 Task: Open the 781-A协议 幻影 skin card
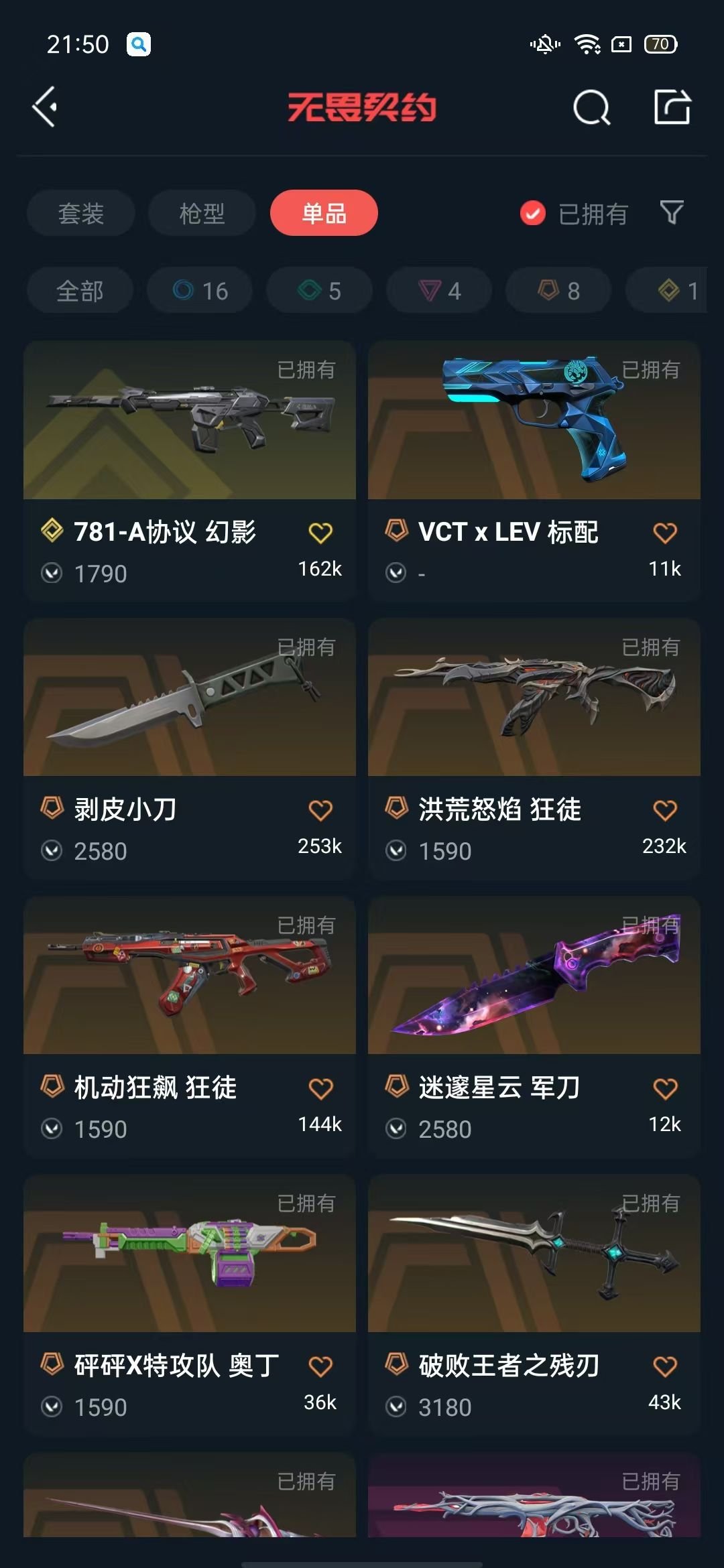click(x=190, y=470)
